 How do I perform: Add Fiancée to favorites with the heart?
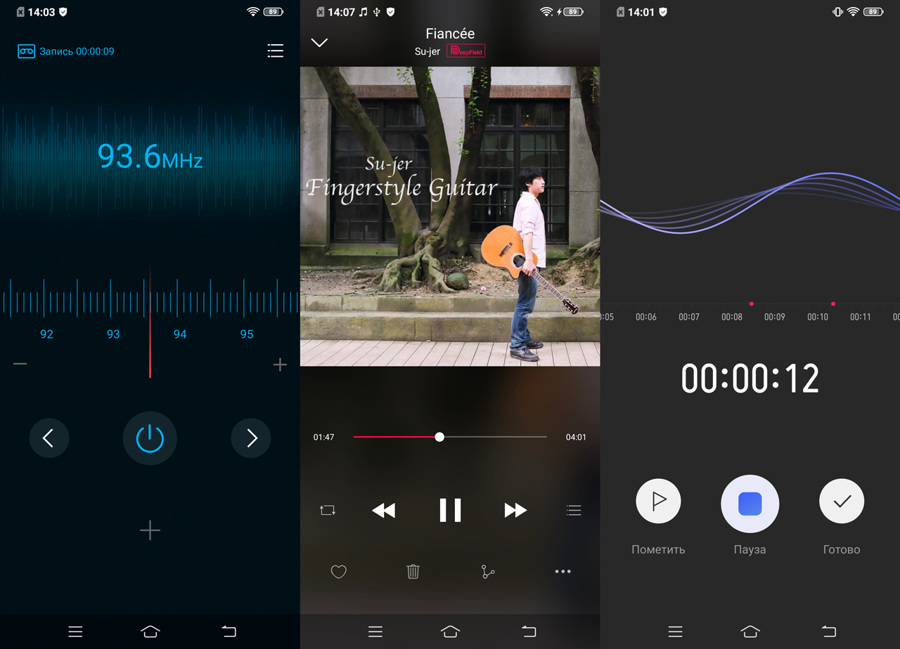click(x=338, y=572)
